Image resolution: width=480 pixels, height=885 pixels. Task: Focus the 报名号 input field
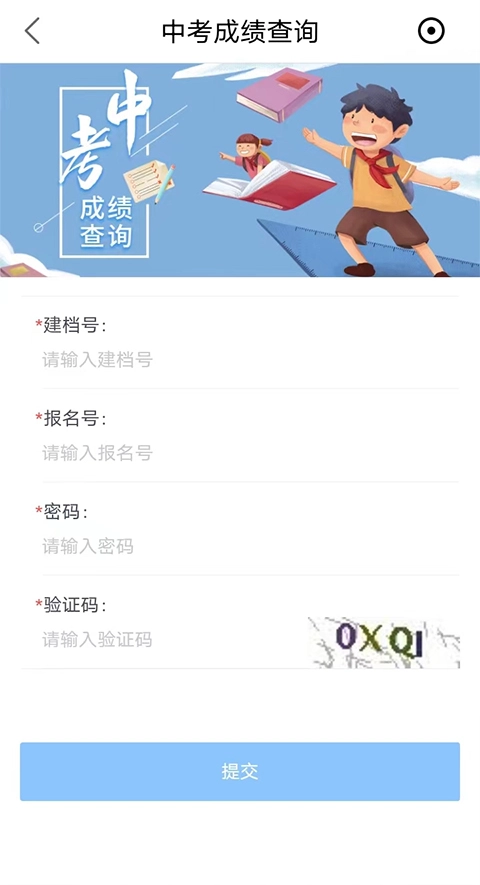pyautogui.click(x=250, y=453)
